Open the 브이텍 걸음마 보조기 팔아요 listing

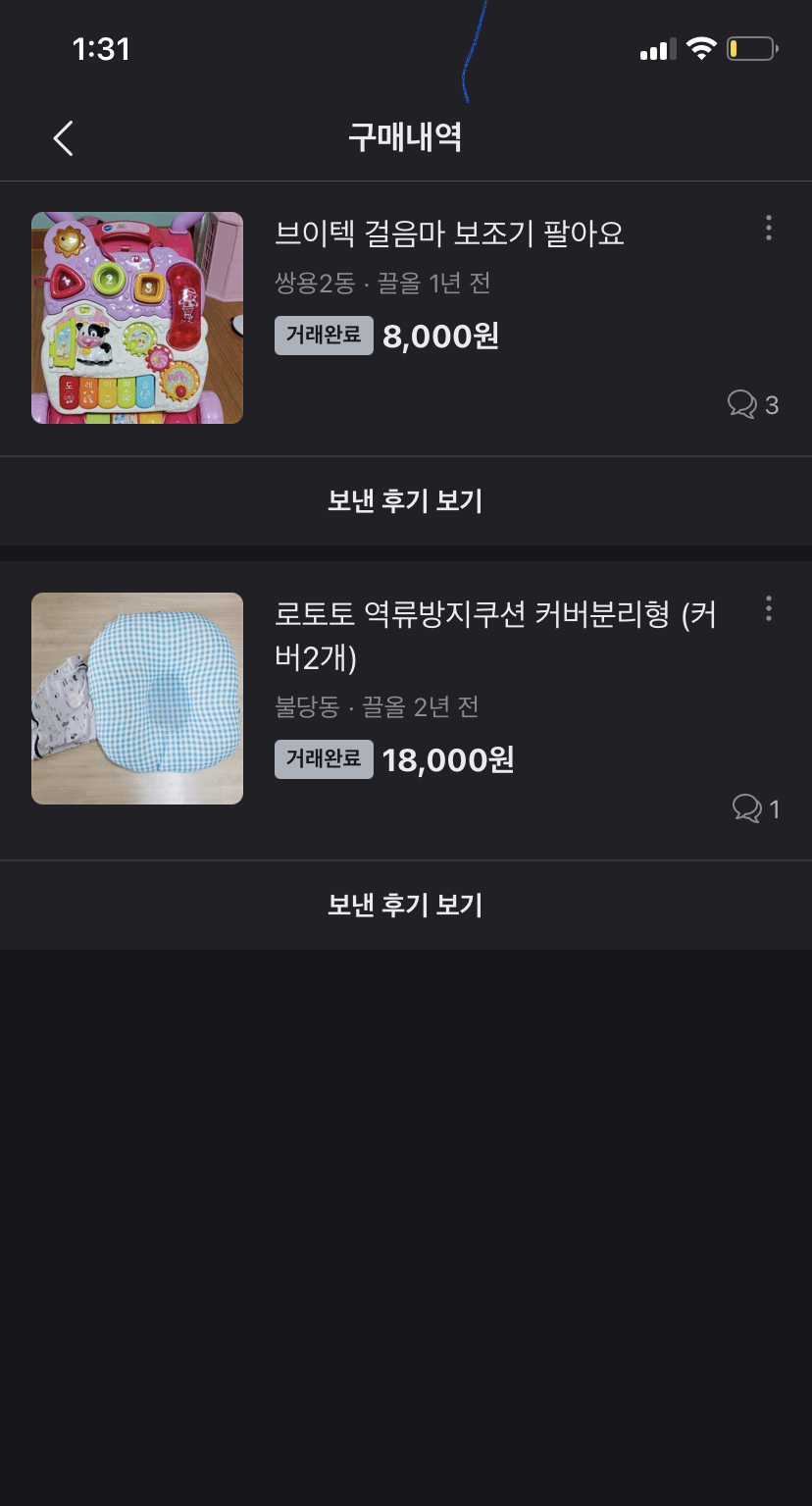[x=449, y=234]
